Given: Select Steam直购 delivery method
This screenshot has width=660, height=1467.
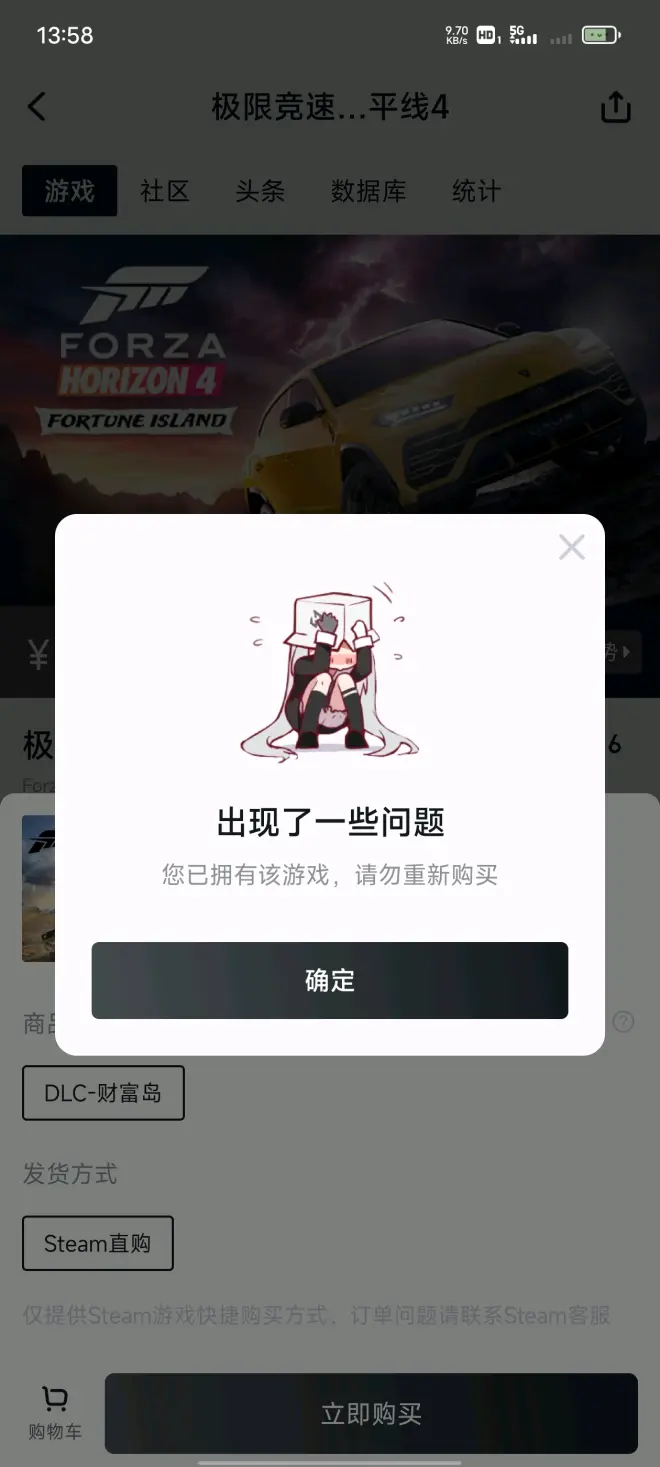Looking at the screenshot, I should (98, 1243).
